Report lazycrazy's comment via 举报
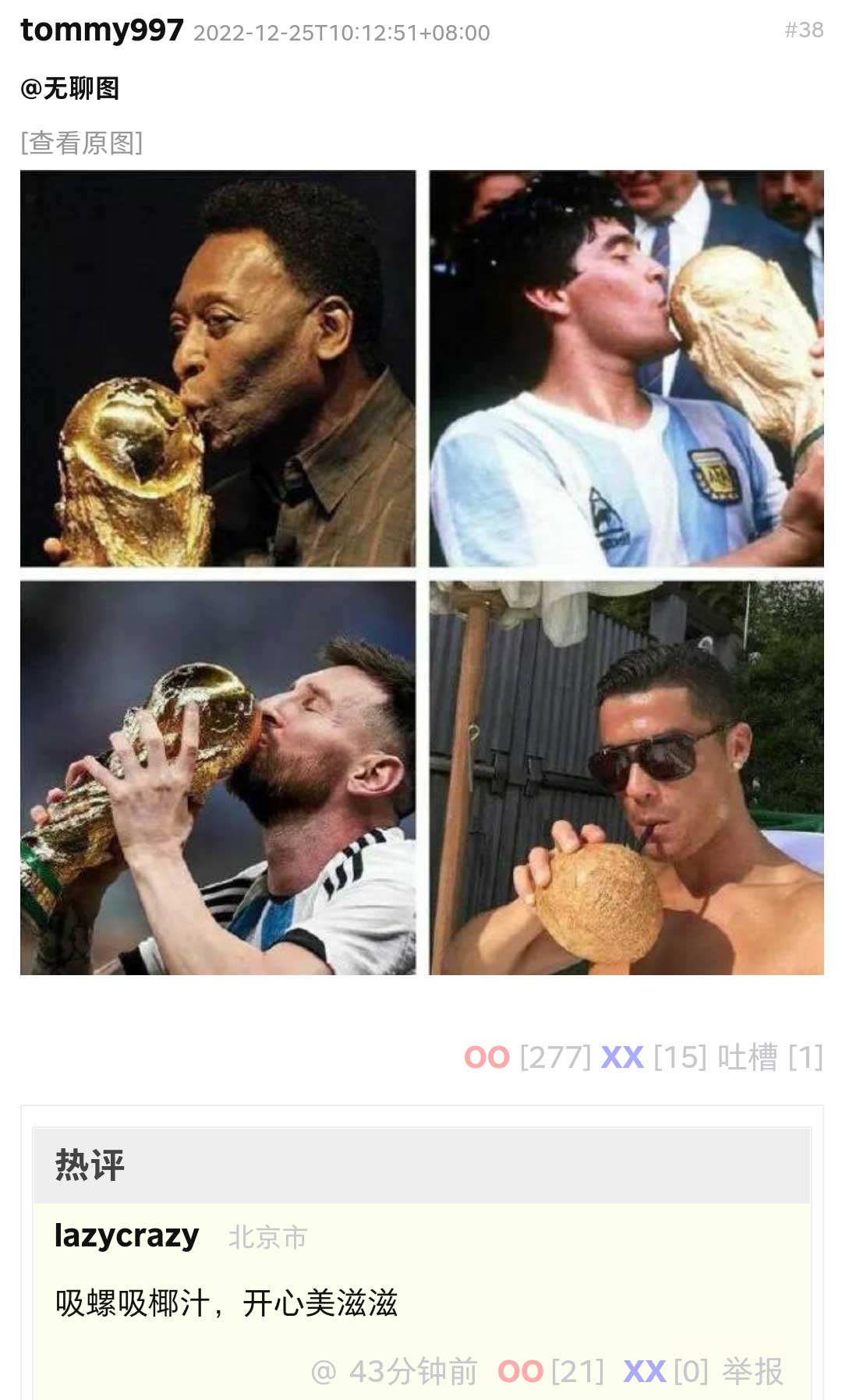This screenshot has height=1400, width=842. coord(752,1371)
